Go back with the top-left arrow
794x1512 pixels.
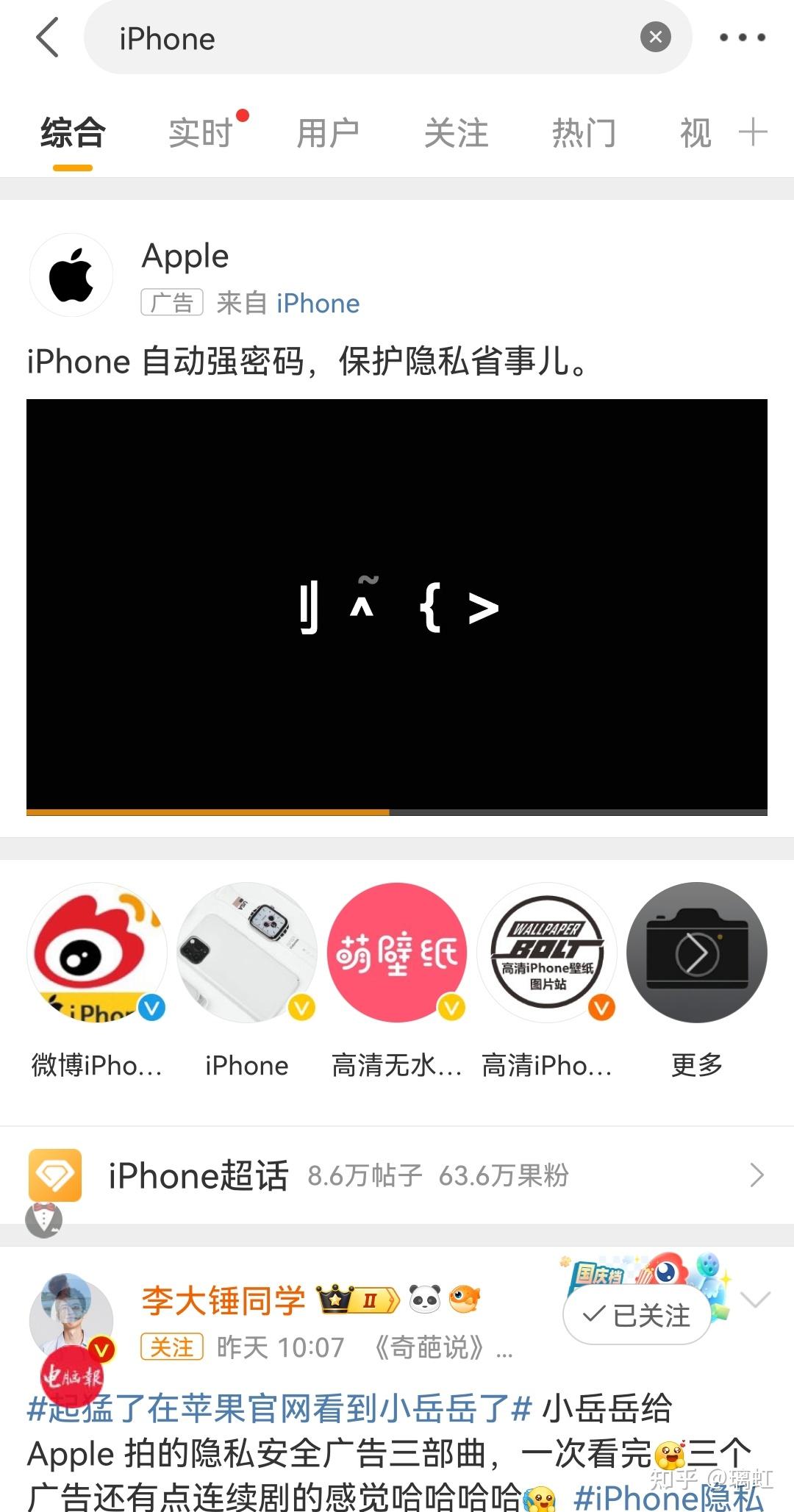[x=47, y=37]
